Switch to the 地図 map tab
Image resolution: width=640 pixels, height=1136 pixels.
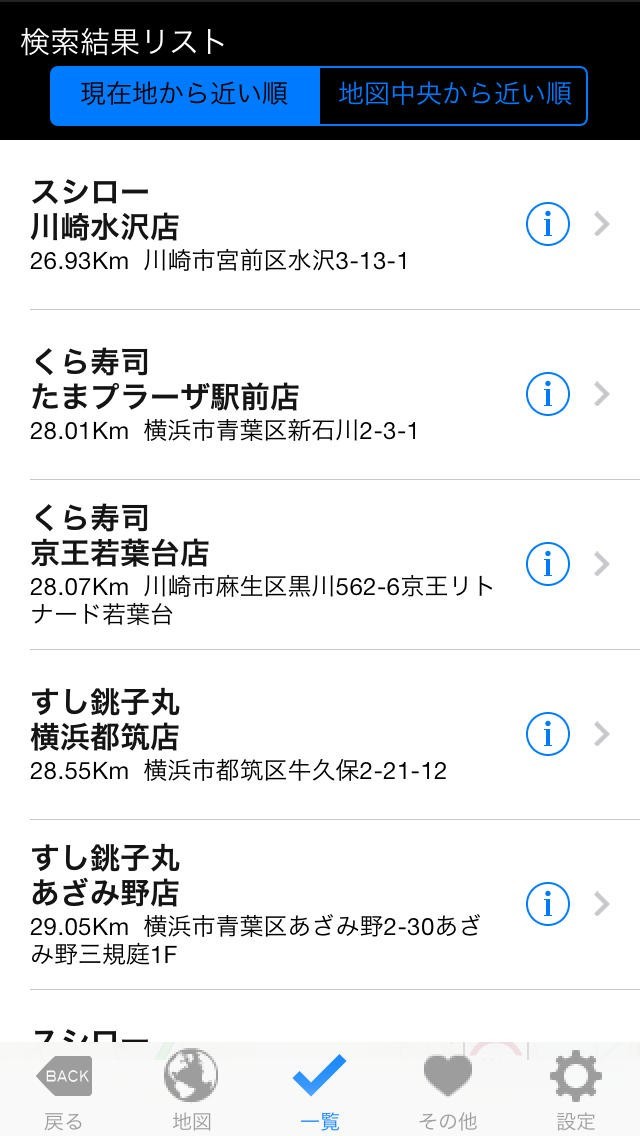coord(191,1090)
